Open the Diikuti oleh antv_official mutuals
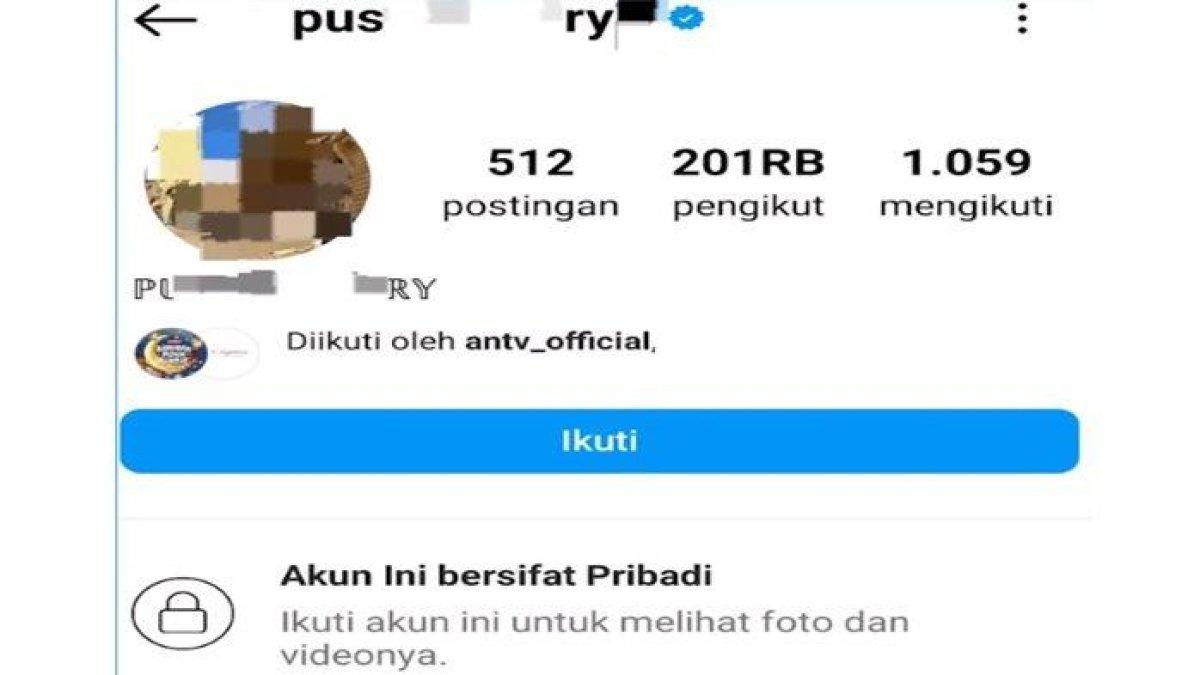The image size is (1200, 675). 470,342
